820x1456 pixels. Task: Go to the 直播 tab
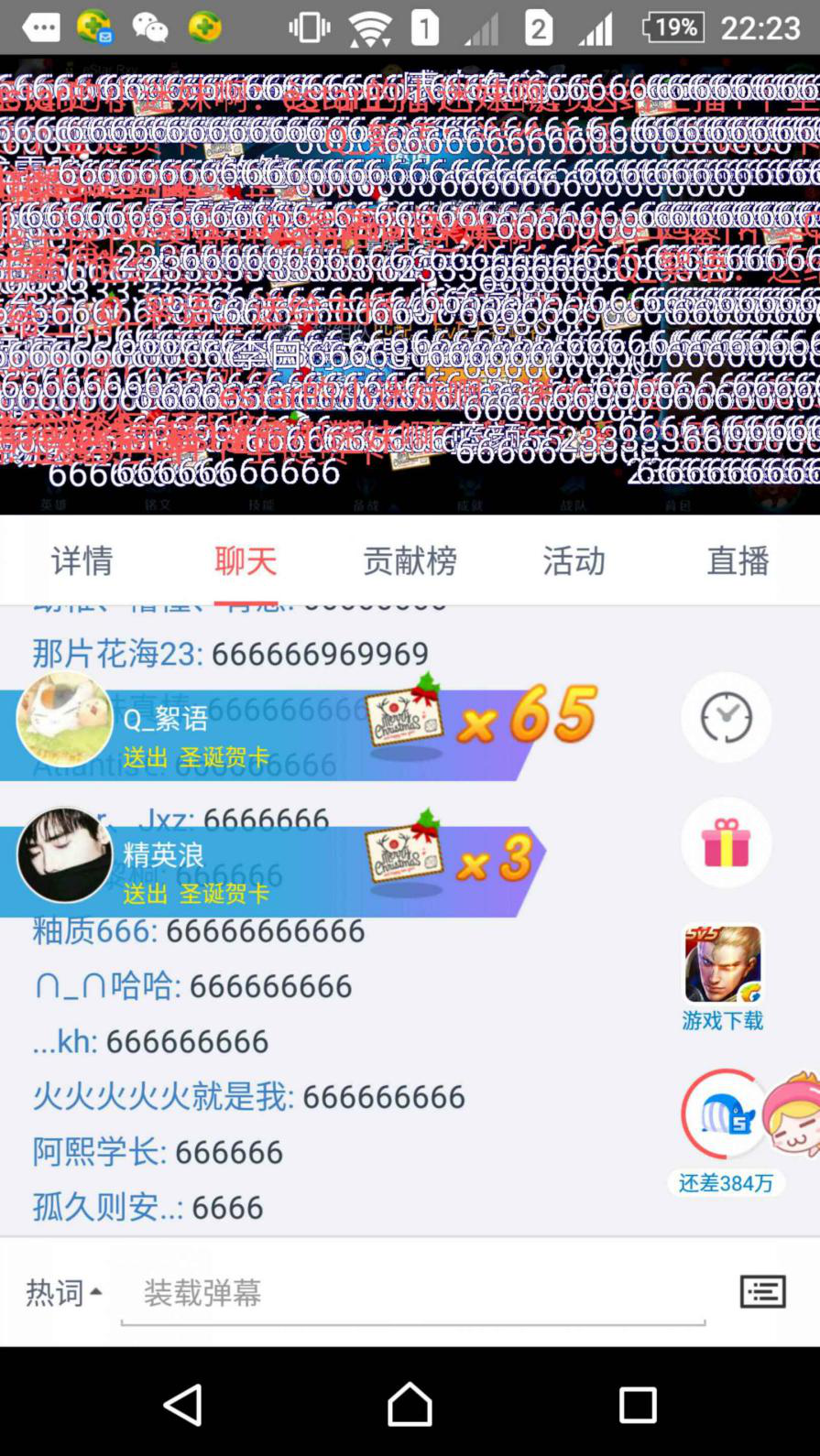(738, 560)
